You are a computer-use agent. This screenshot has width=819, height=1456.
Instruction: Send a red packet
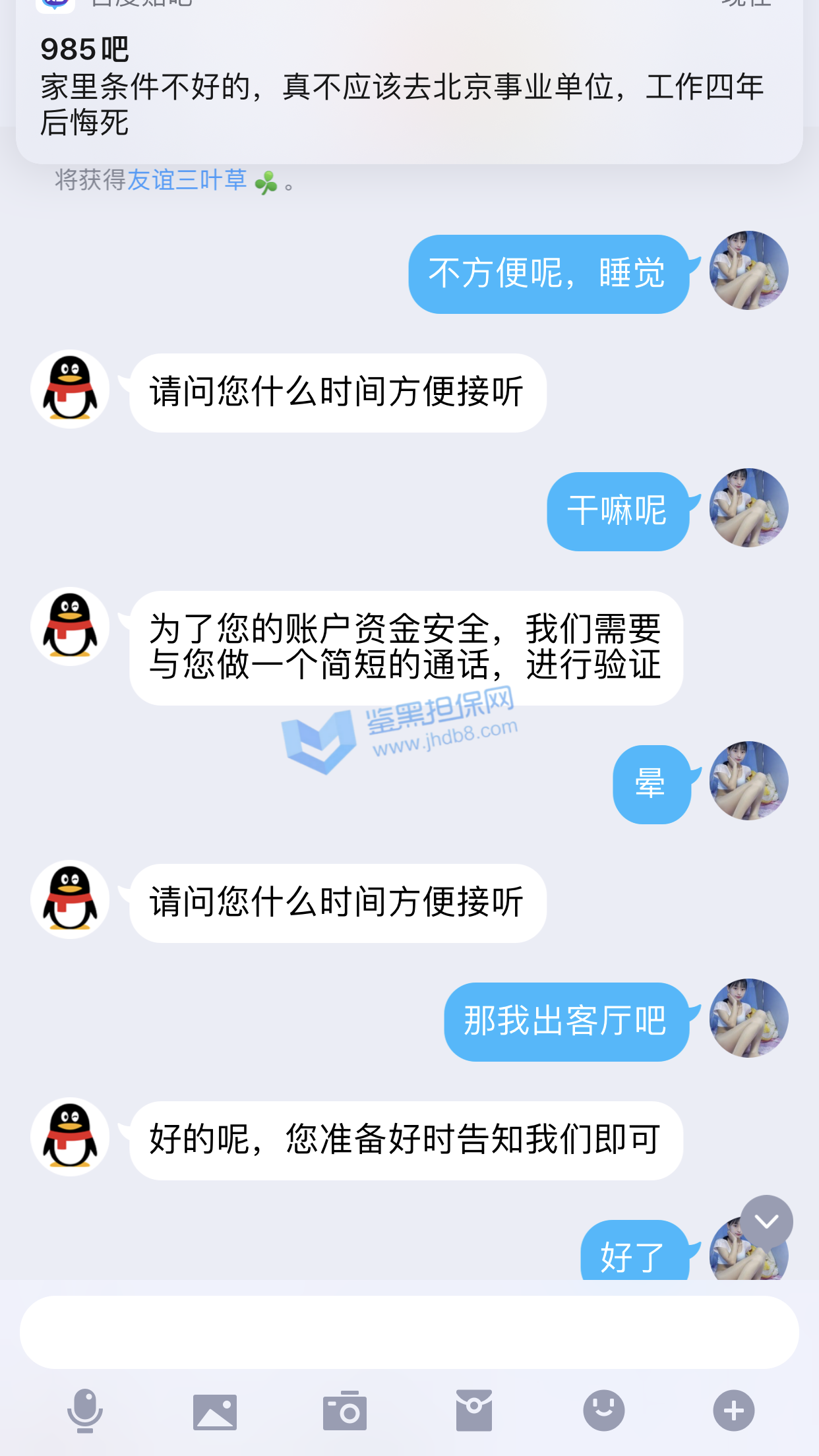coord(473,1411)
